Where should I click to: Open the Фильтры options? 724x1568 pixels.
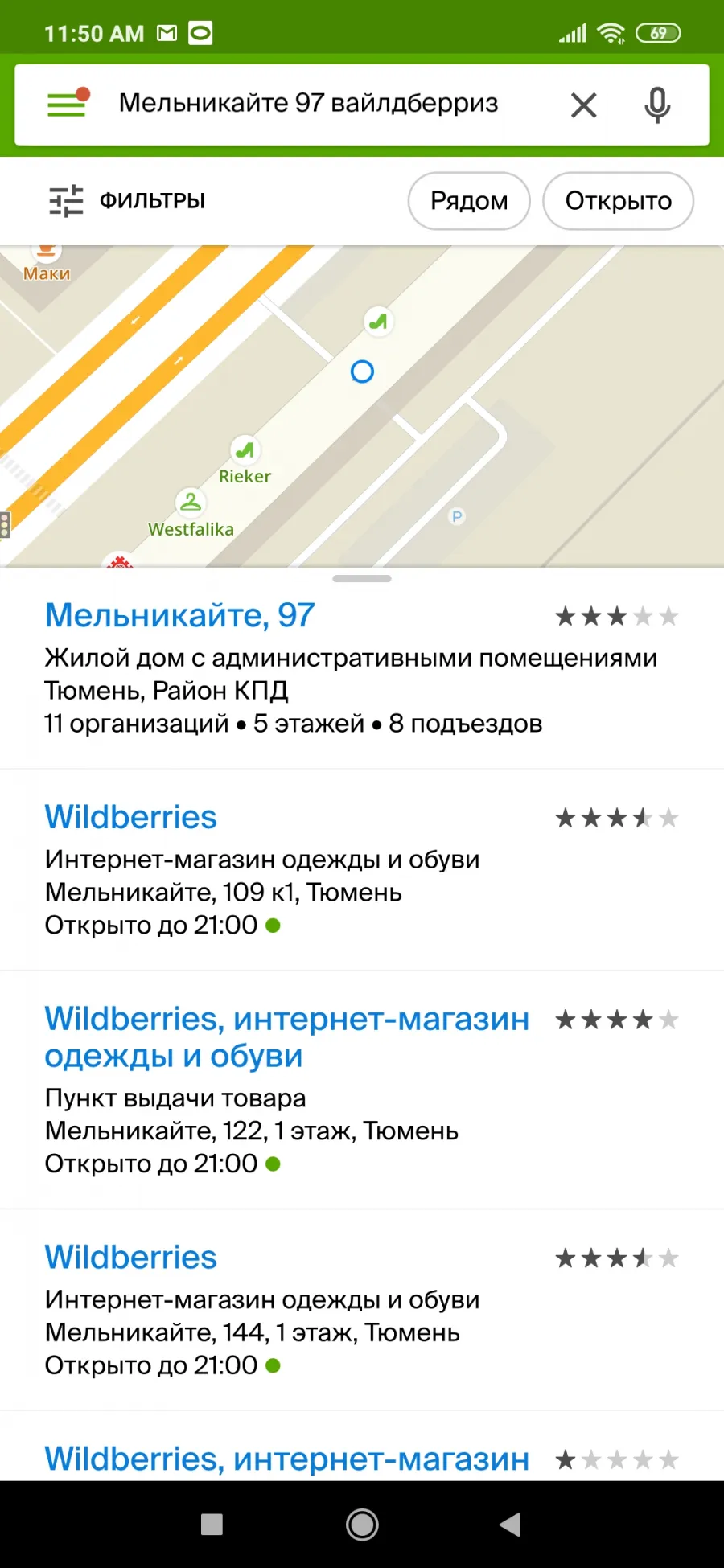(x=127, y=201)
